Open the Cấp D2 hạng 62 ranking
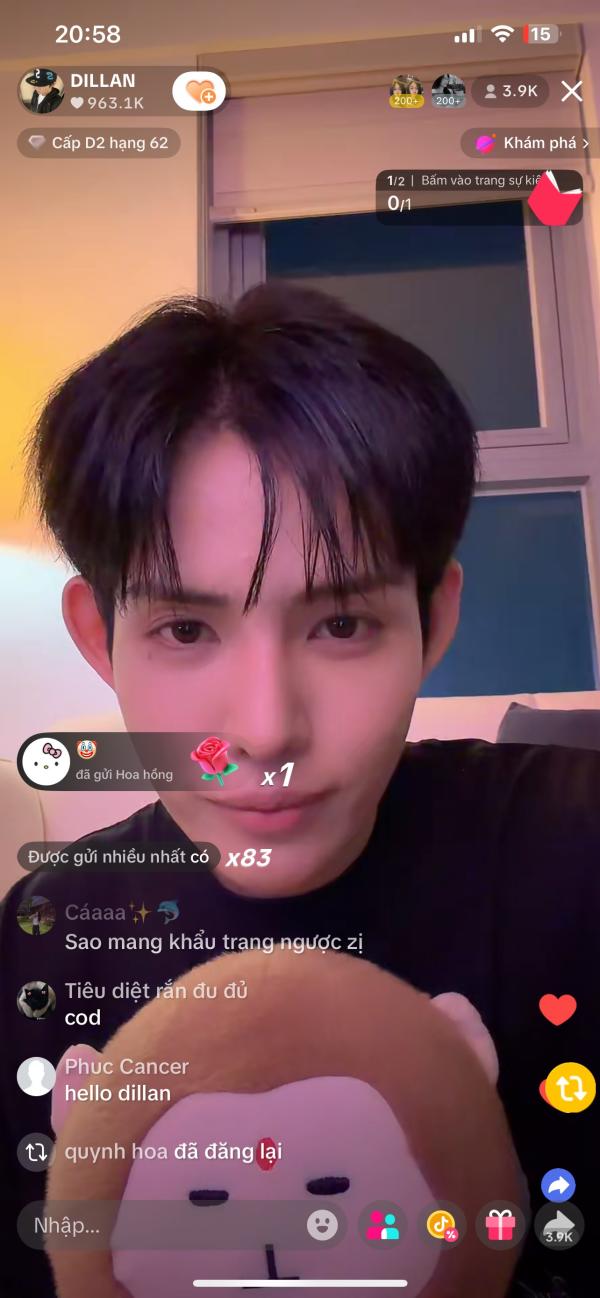This screenshot has width=600, height=1298. (98, 143)
